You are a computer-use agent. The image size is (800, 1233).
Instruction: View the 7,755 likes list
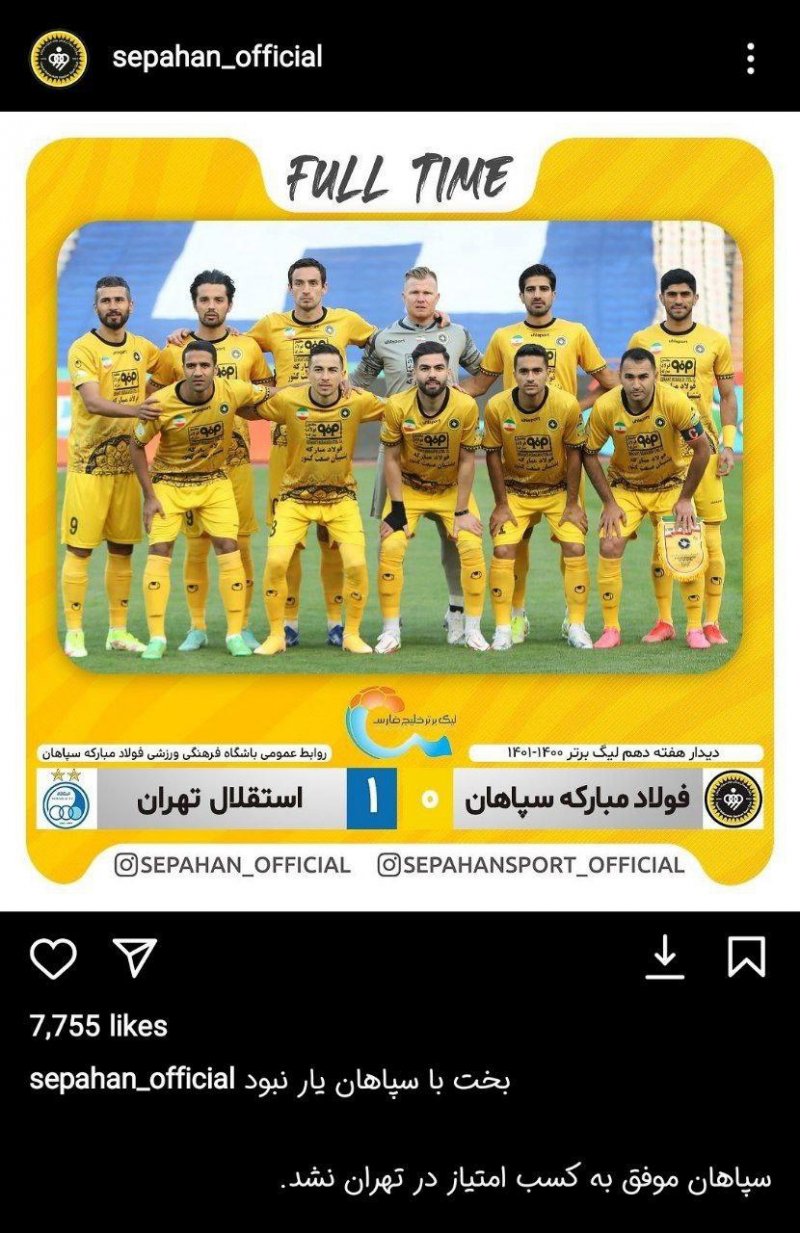tap(99, 1025)
